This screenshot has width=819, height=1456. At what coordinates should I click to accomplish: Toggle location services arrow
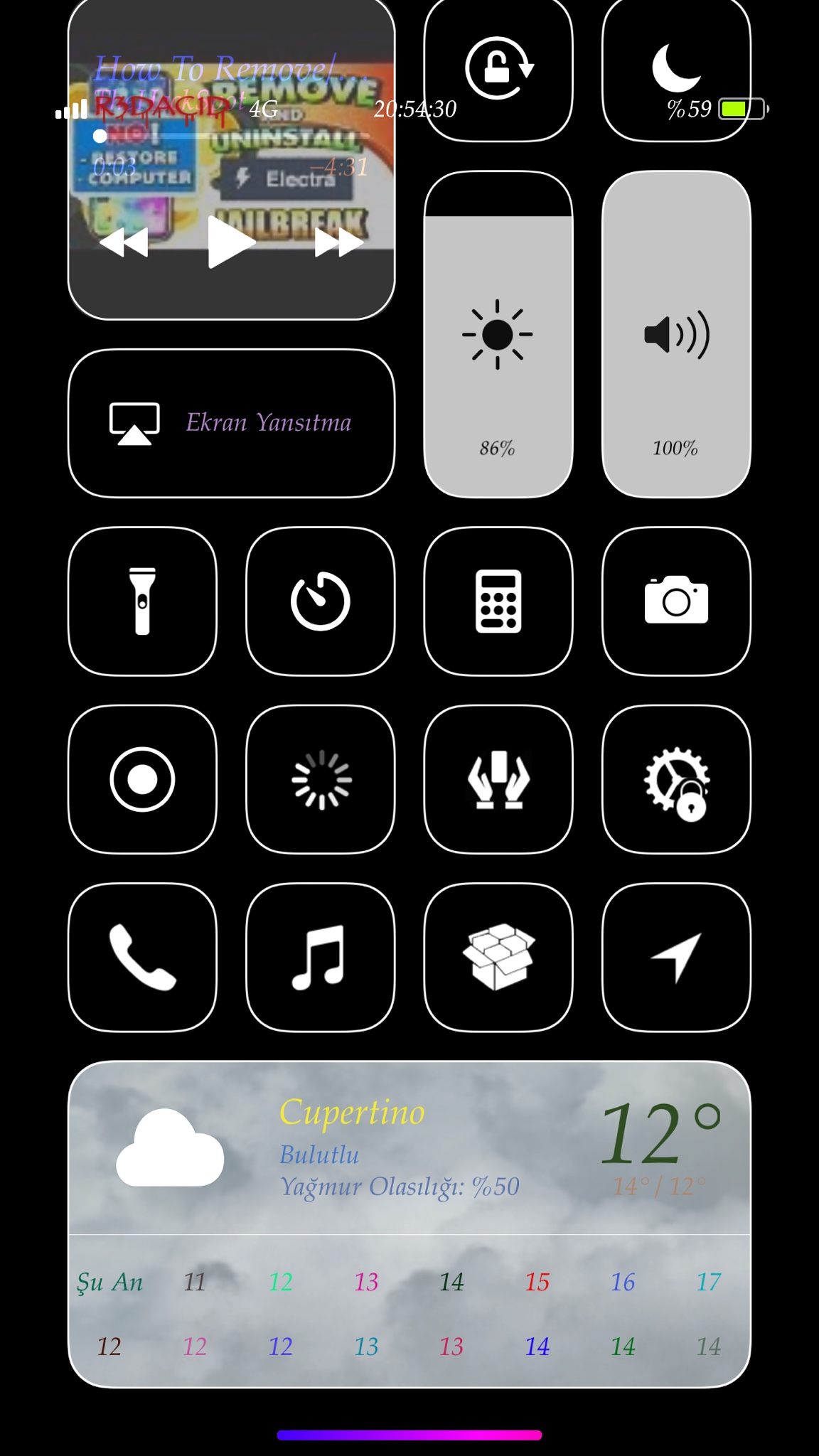click(x=676, y=958)
